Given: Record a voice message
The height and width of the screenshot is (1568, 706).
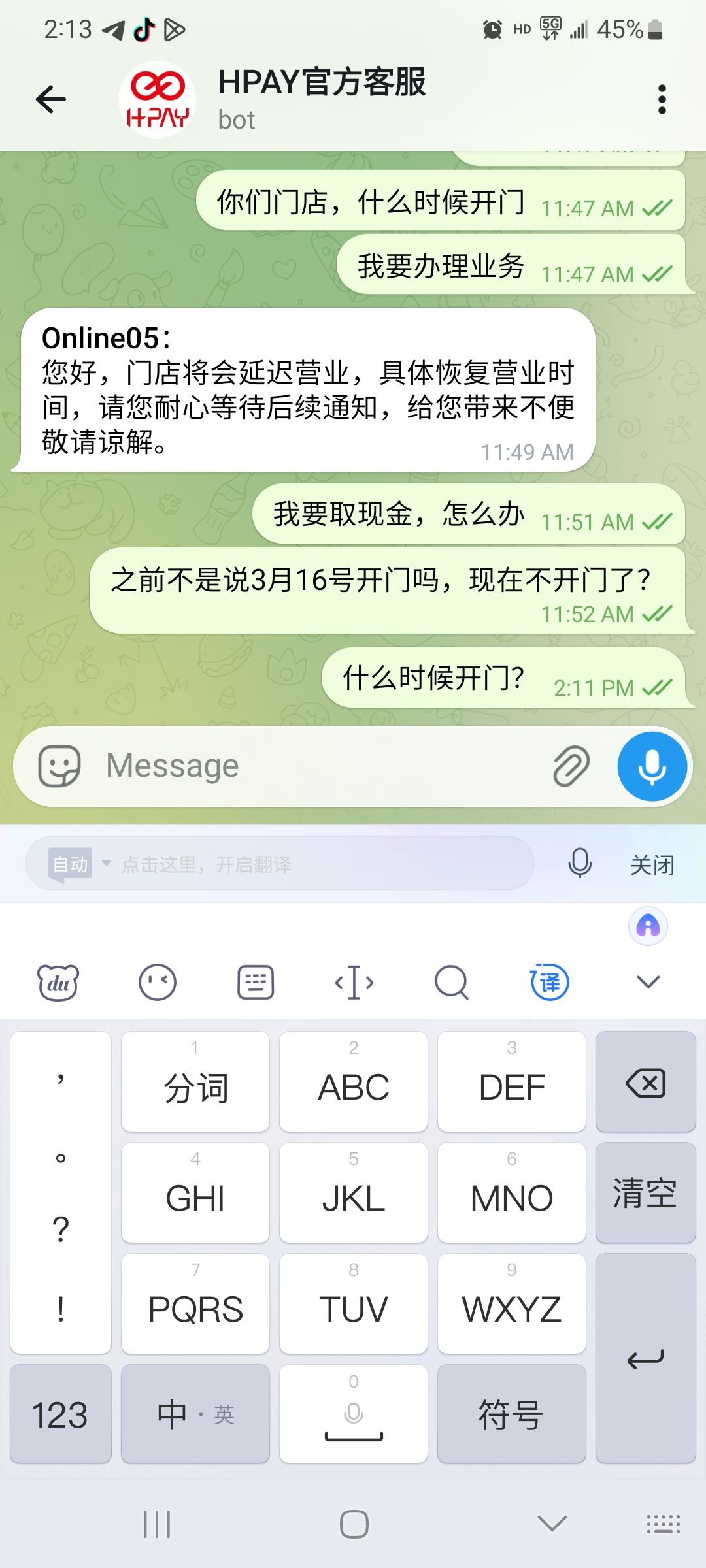Looking at the screenshot, I should [652, 766].
